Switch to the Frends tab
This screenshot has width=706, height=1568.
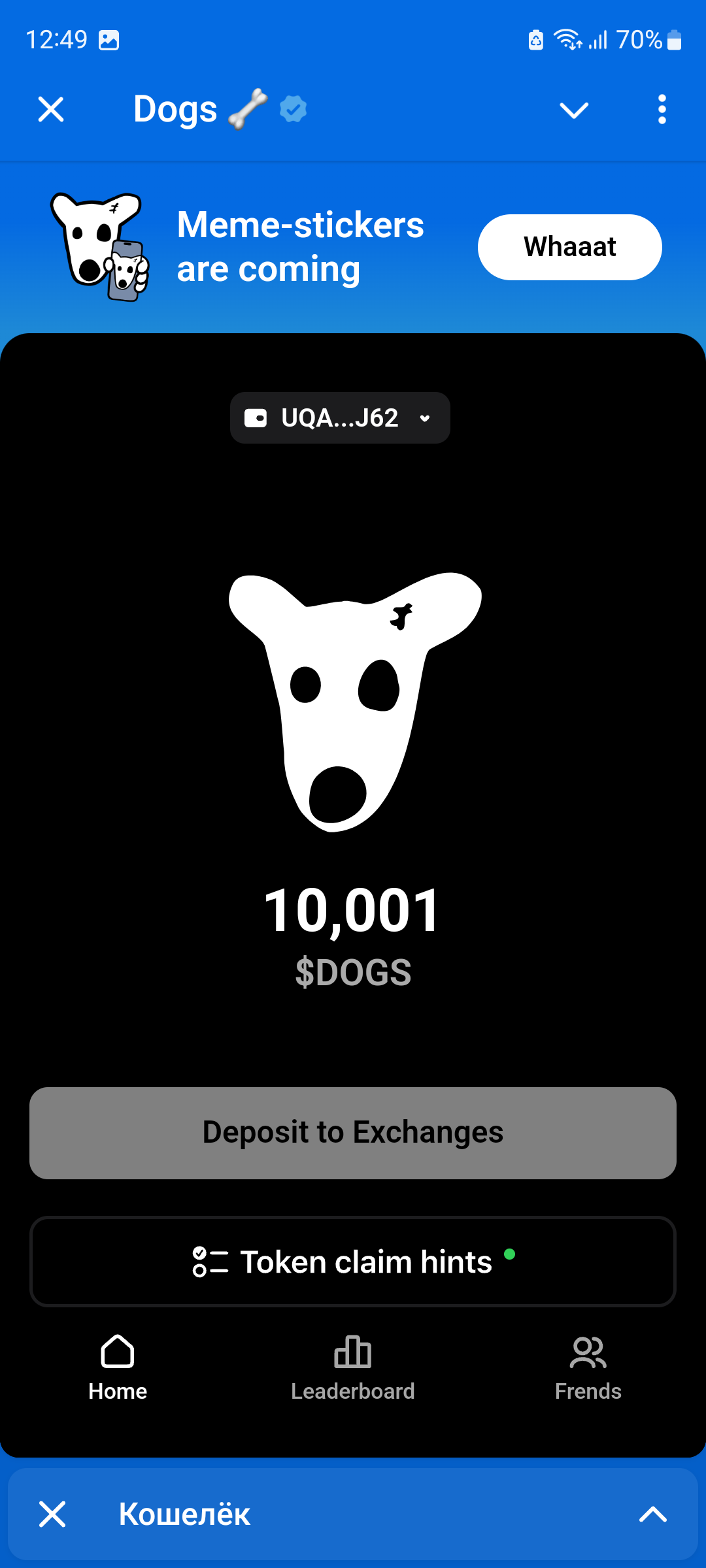[588, 1367]
